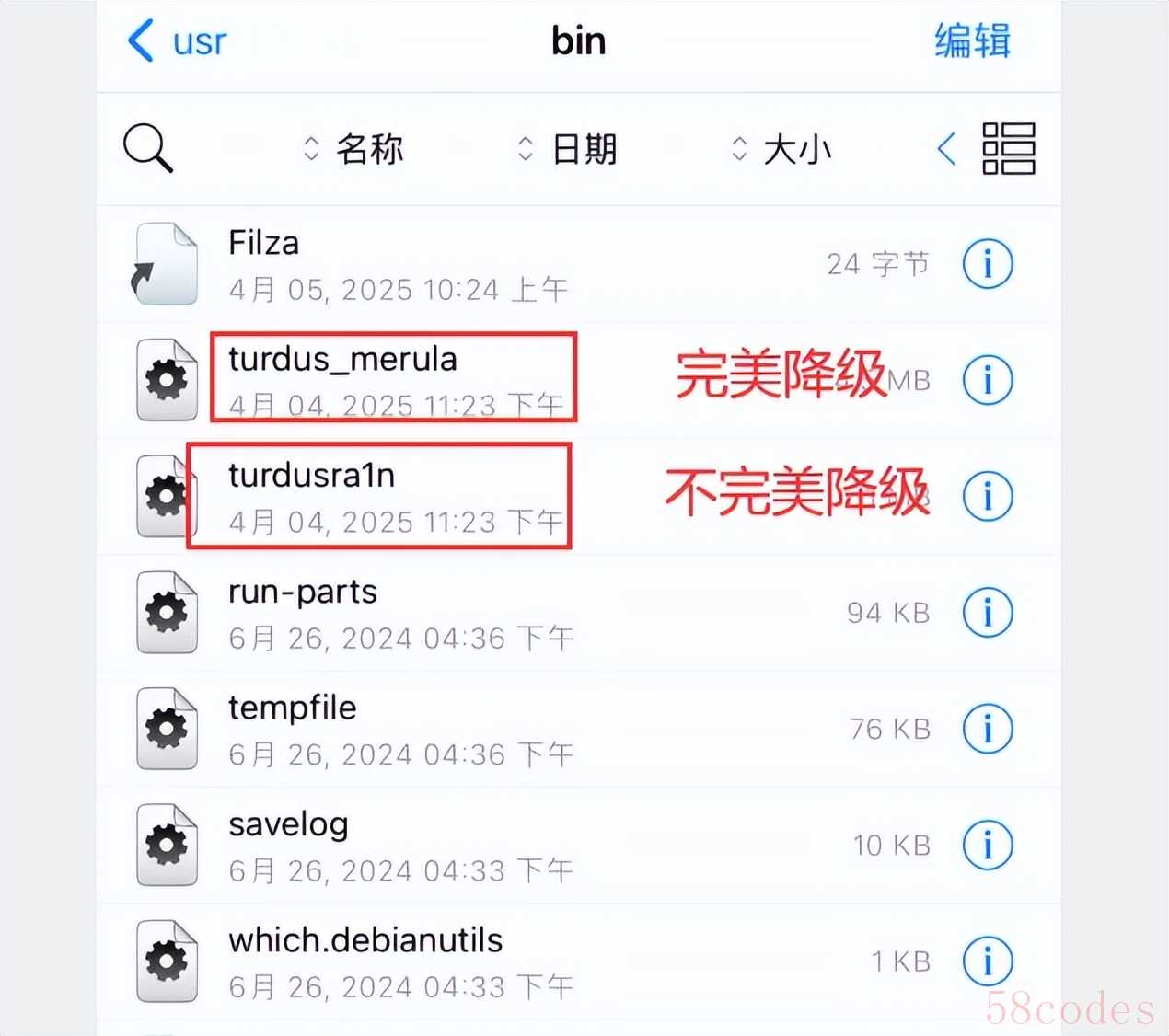Image resolution: width=1169 pixels, height=1036 pixels.
Task: Tap the 编辑 edit button
Action: tap(972, 41)
